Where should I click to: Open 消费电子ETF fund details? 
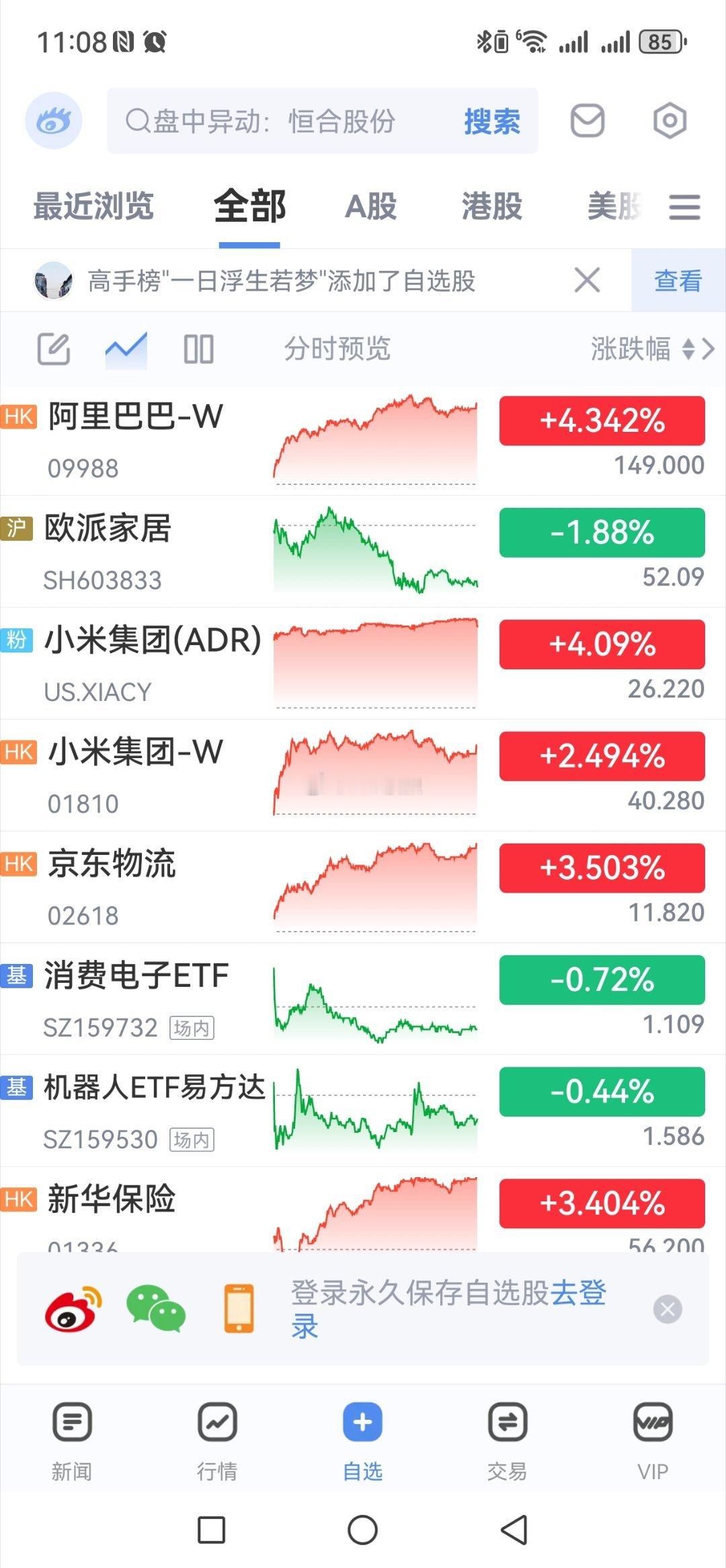(x=136, y=998)
